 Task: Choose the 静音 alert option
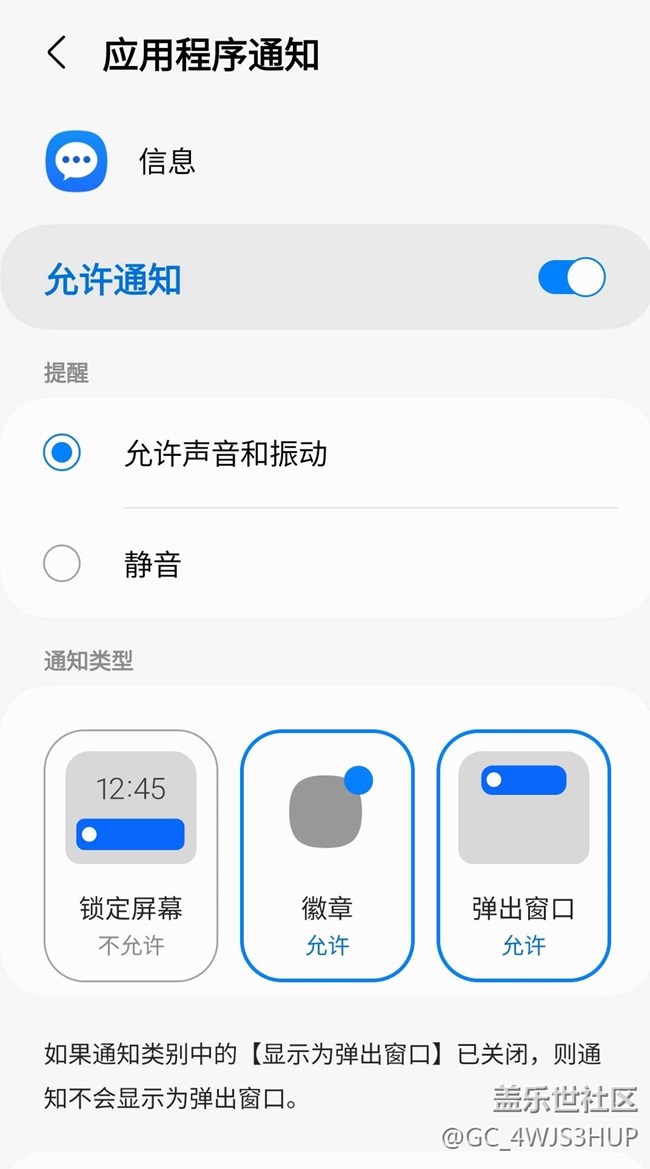(x=62, y=564)
